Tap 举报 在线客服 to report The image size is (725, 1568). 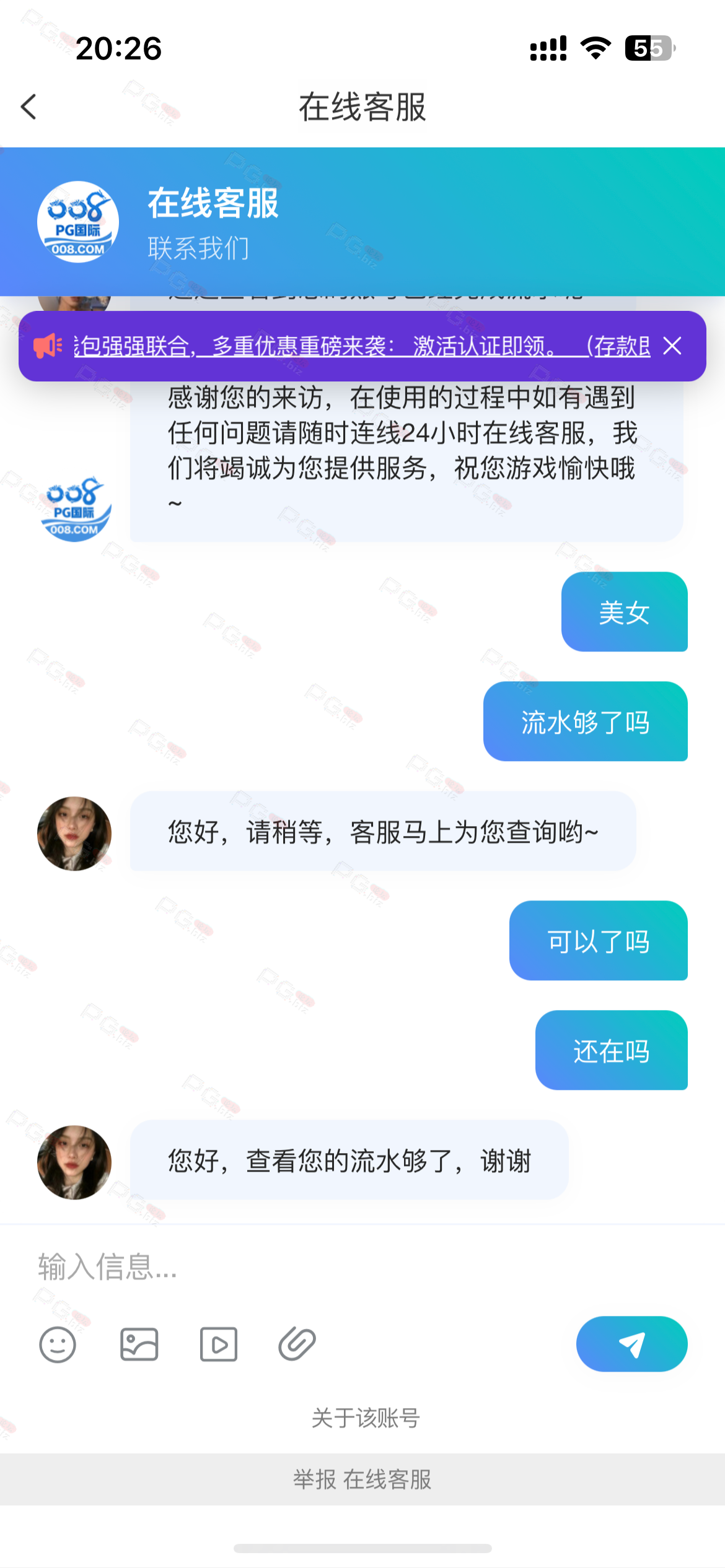pyautogui.click(x=362, y=1479)
